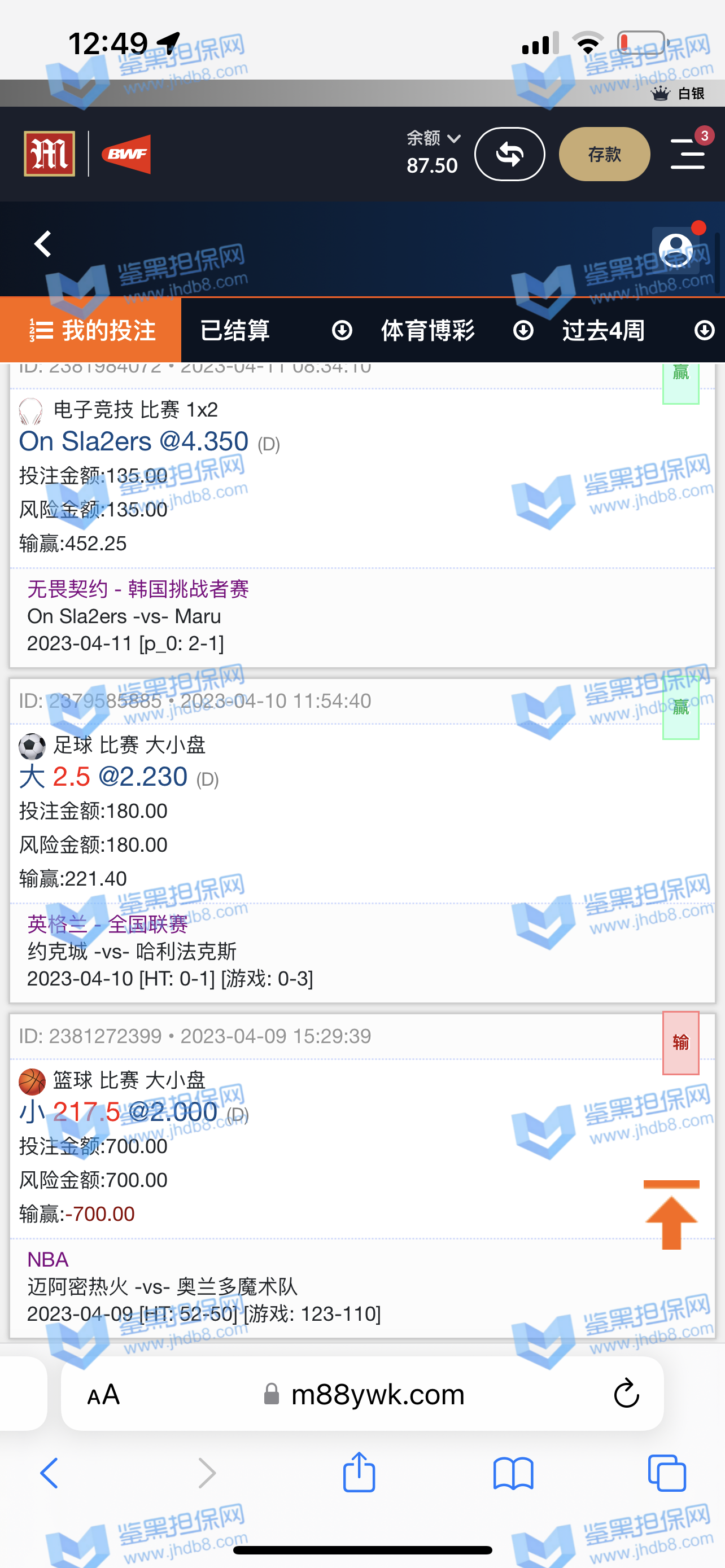Reload the page in Safari
Image resolution: width=725 pixels, height=1568 pixels.
(x=626, y=1393)
